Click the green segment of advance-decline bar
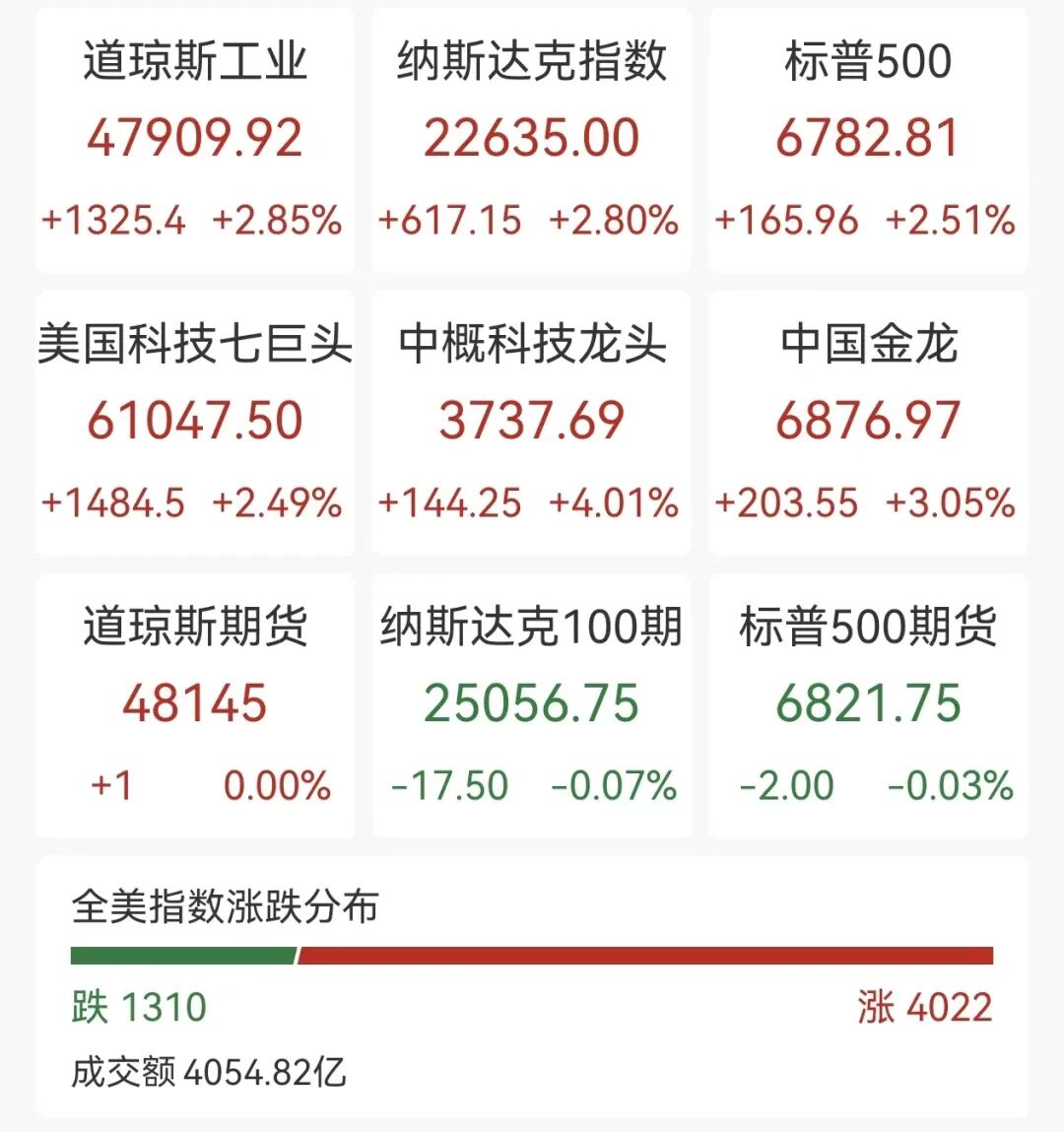Screen dimensions: 1064x1132 click(182, 954)
